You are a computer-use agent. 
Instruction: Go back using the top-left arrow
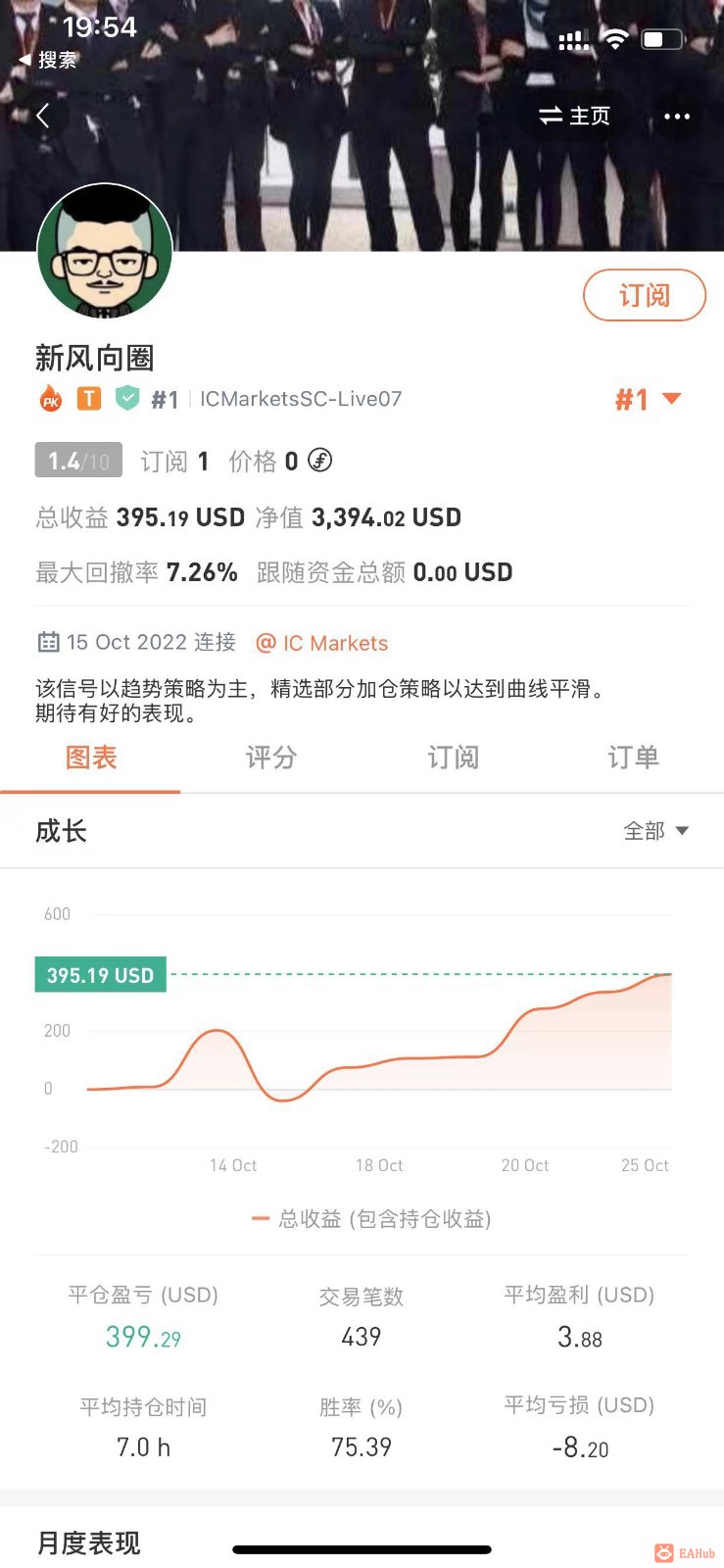(x=42, y=116)
